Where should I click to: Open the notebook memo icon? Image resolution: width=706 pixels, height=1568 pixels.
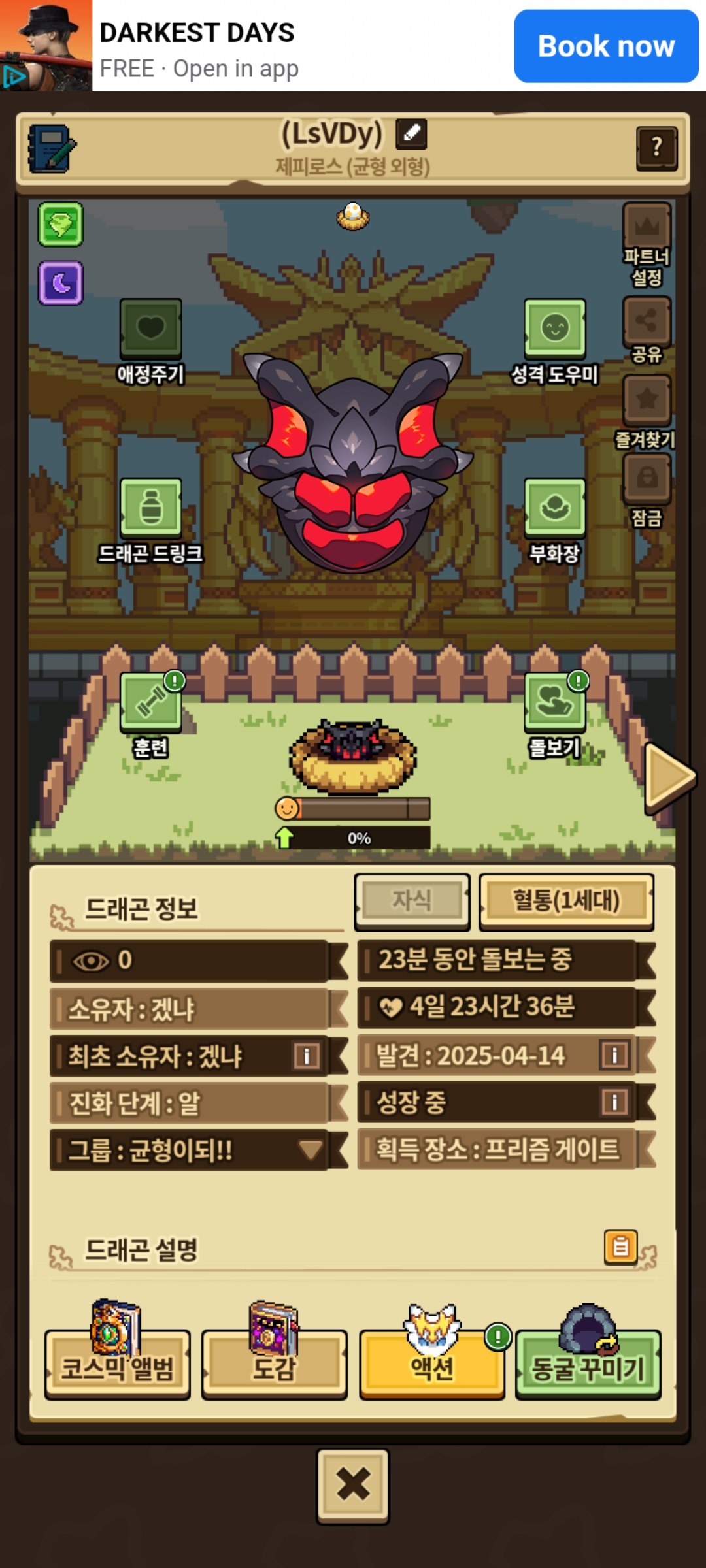pyautogui.click(x=52, y=148)
